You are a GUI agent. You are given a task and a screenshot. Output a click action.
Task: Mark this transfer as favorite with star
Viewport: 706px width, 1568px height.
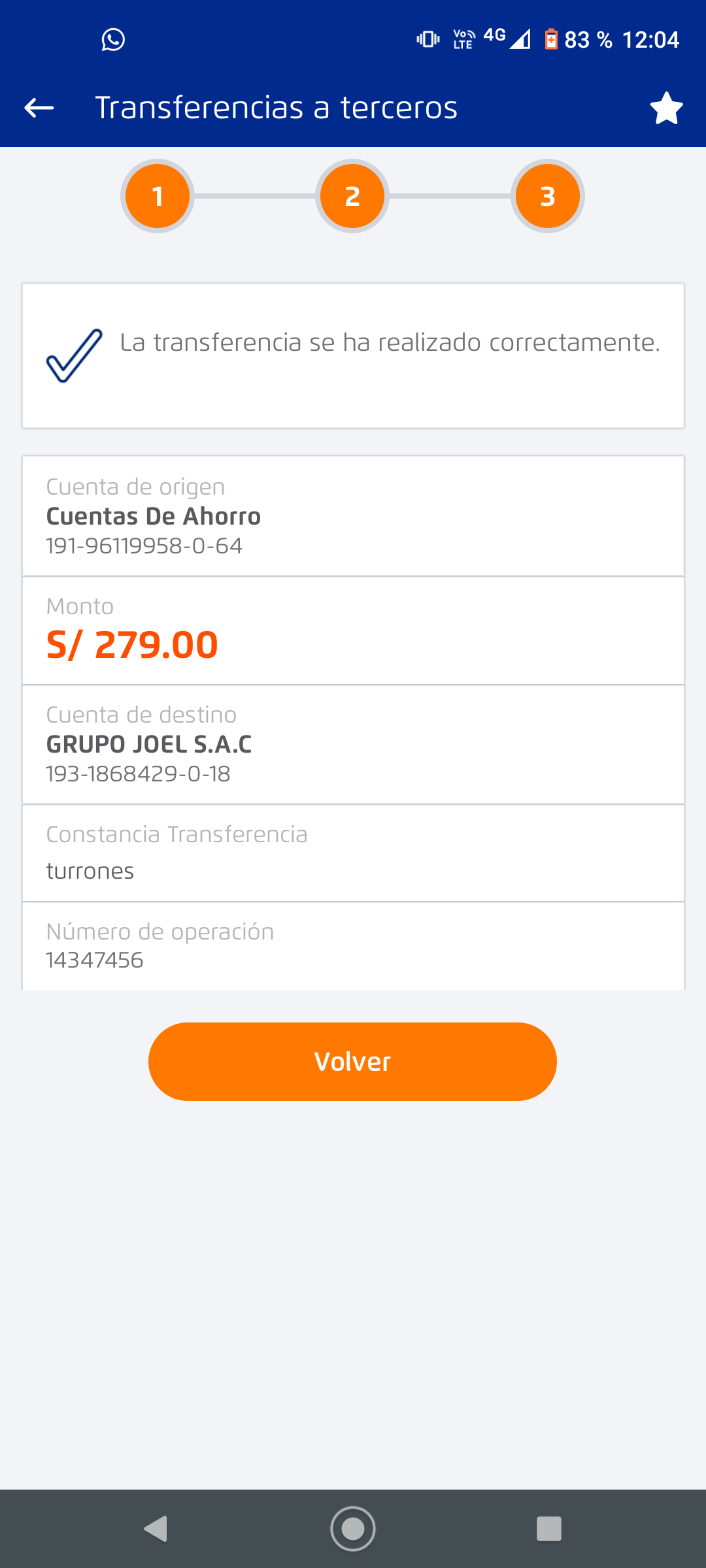tap(666, 108)
